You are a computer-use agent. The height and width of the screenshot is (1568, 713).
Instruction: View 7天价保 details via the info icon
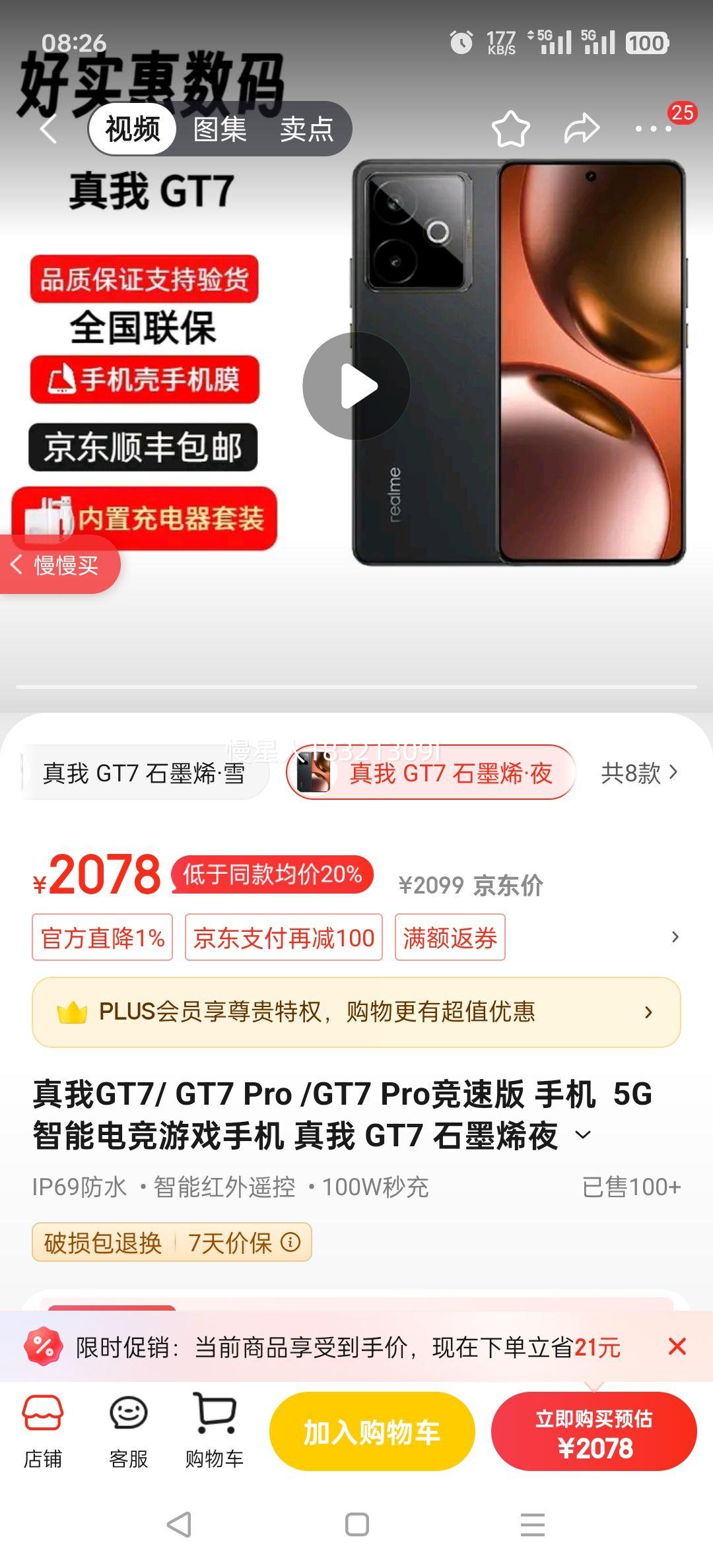pyautogui.click(x=289, y=1243)
